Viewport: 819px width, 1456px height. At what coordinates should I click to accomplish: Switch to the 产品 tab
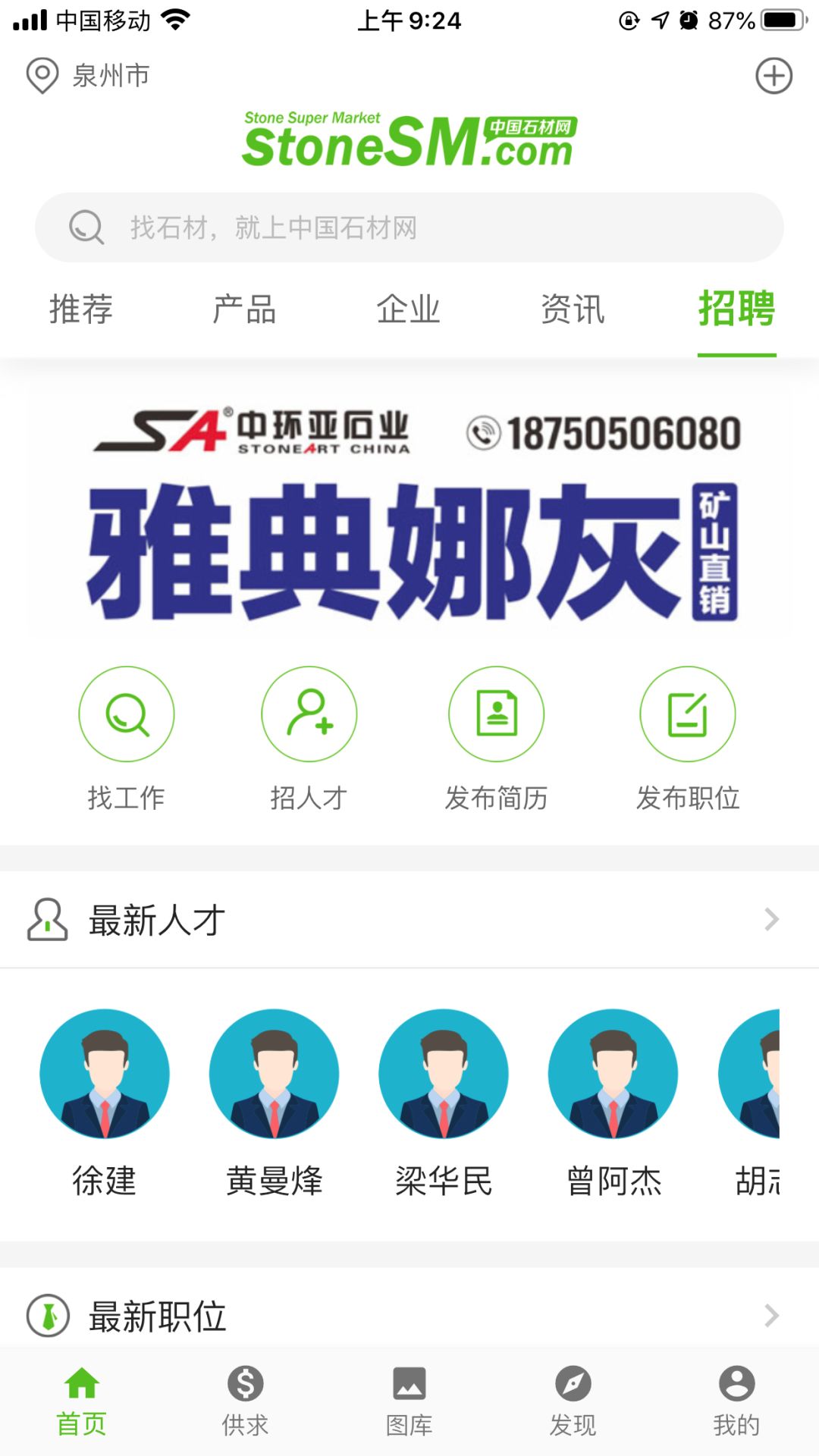coord(244,309)
